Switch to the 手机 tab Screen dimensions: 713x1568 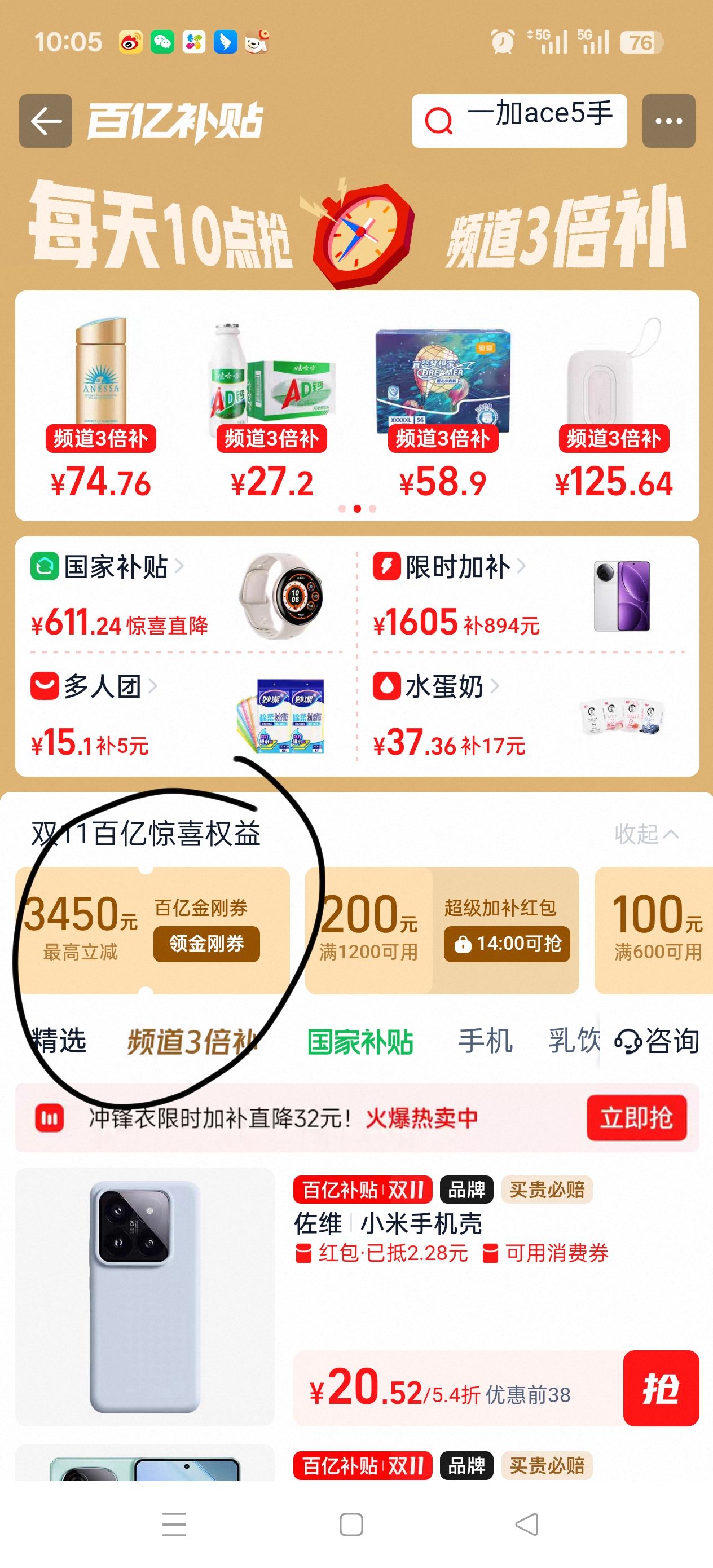[x=484, y=1041]
